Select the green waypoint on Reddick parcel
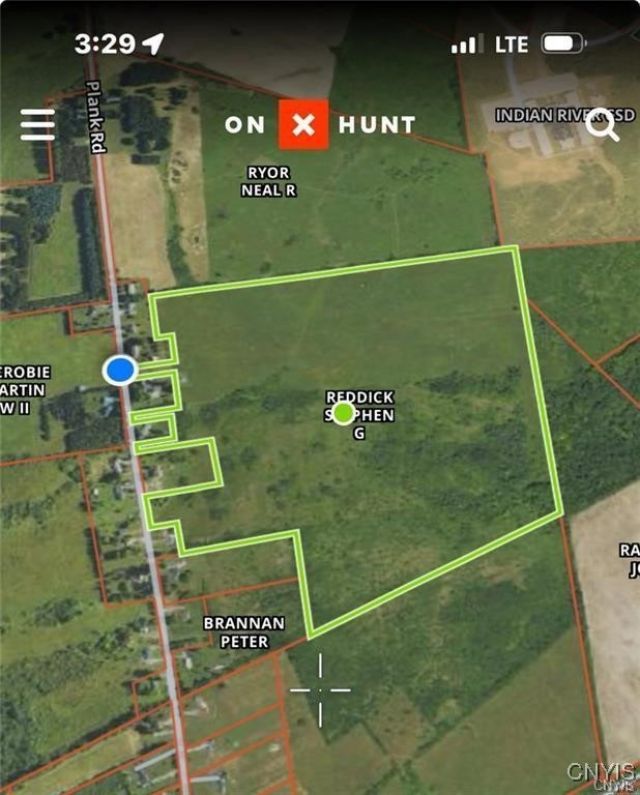 point(343,412)
